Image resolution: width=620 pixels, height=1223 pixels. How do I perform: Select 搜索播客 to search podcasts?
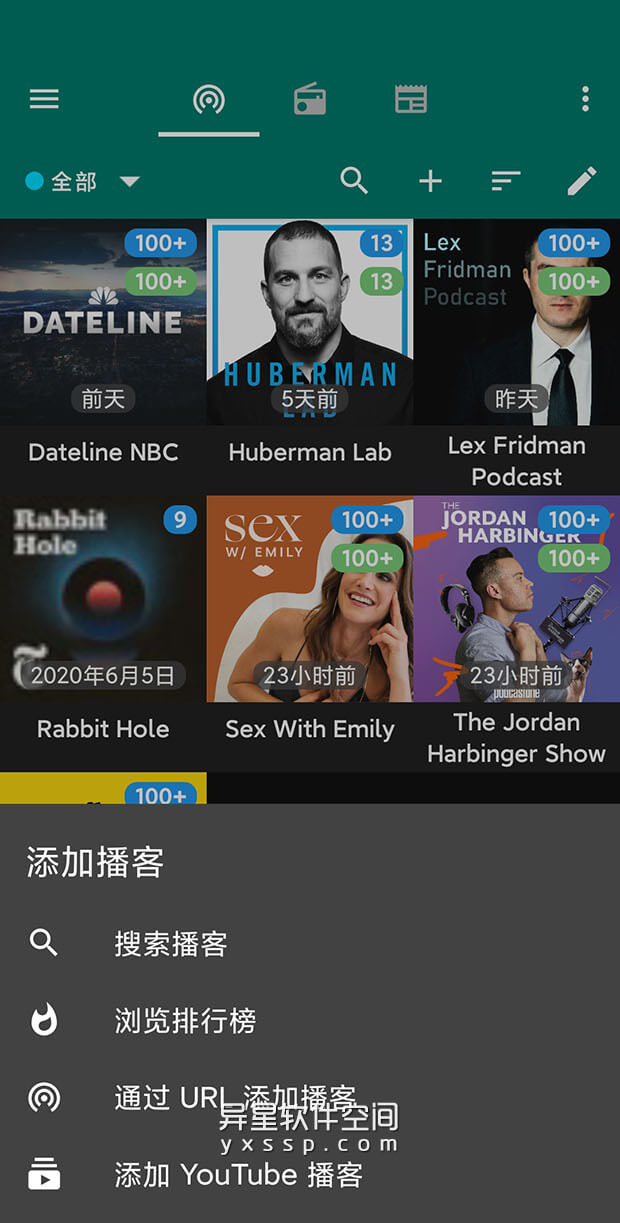coord(171,943)
